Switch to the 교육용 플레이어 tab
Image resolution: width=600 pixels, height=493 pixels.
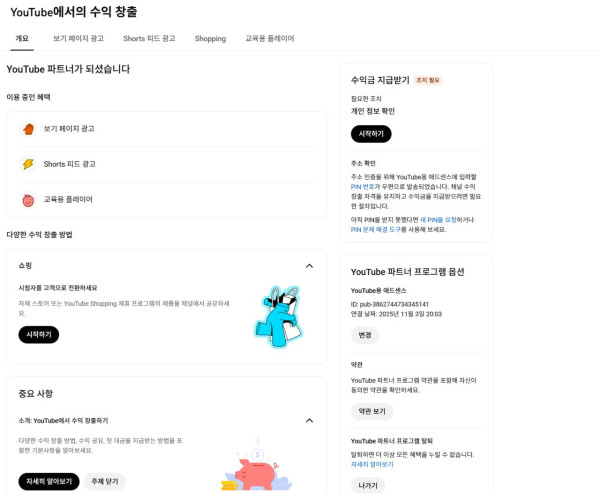click(270, 38)
